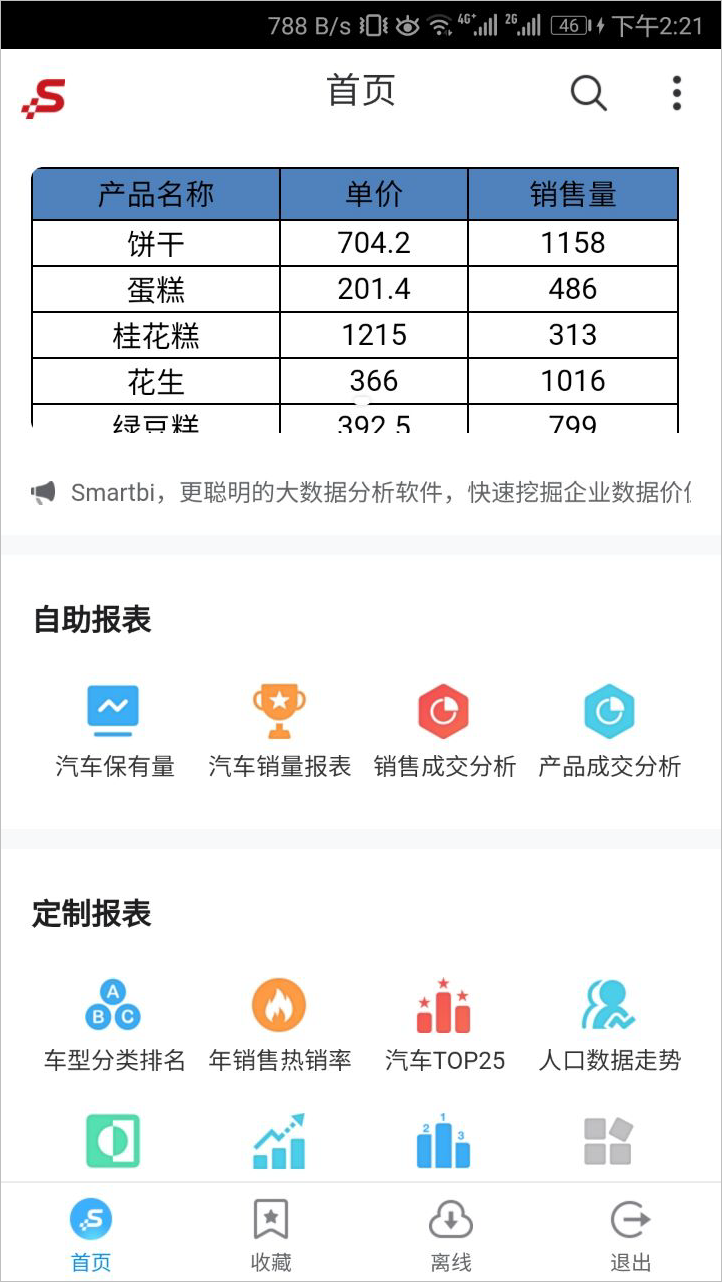Open 年销售热销率 report
722x1282 pixels.
[x=280, y=1025]
